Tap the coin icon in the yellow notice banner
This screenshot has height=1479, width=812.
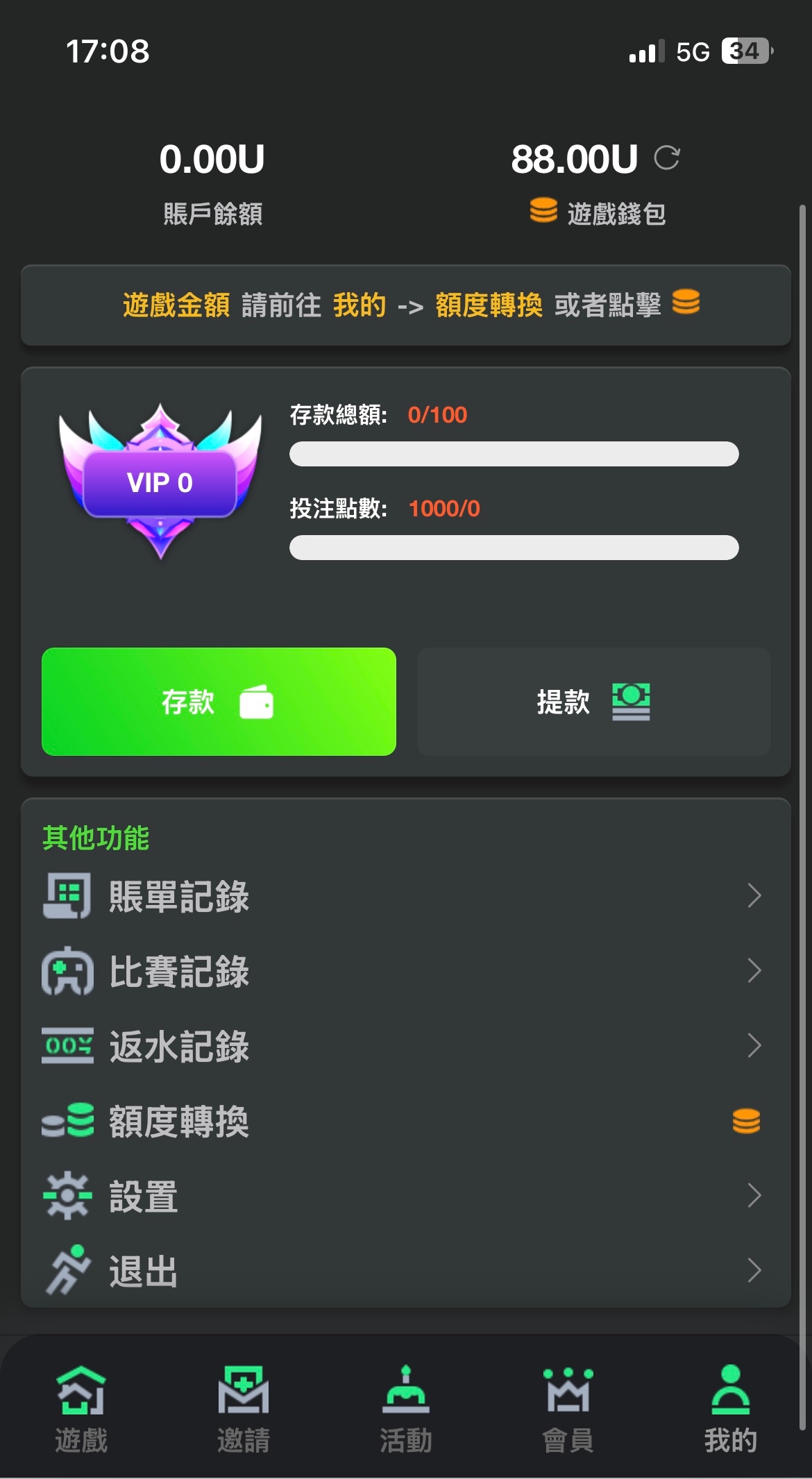(686, 303)
